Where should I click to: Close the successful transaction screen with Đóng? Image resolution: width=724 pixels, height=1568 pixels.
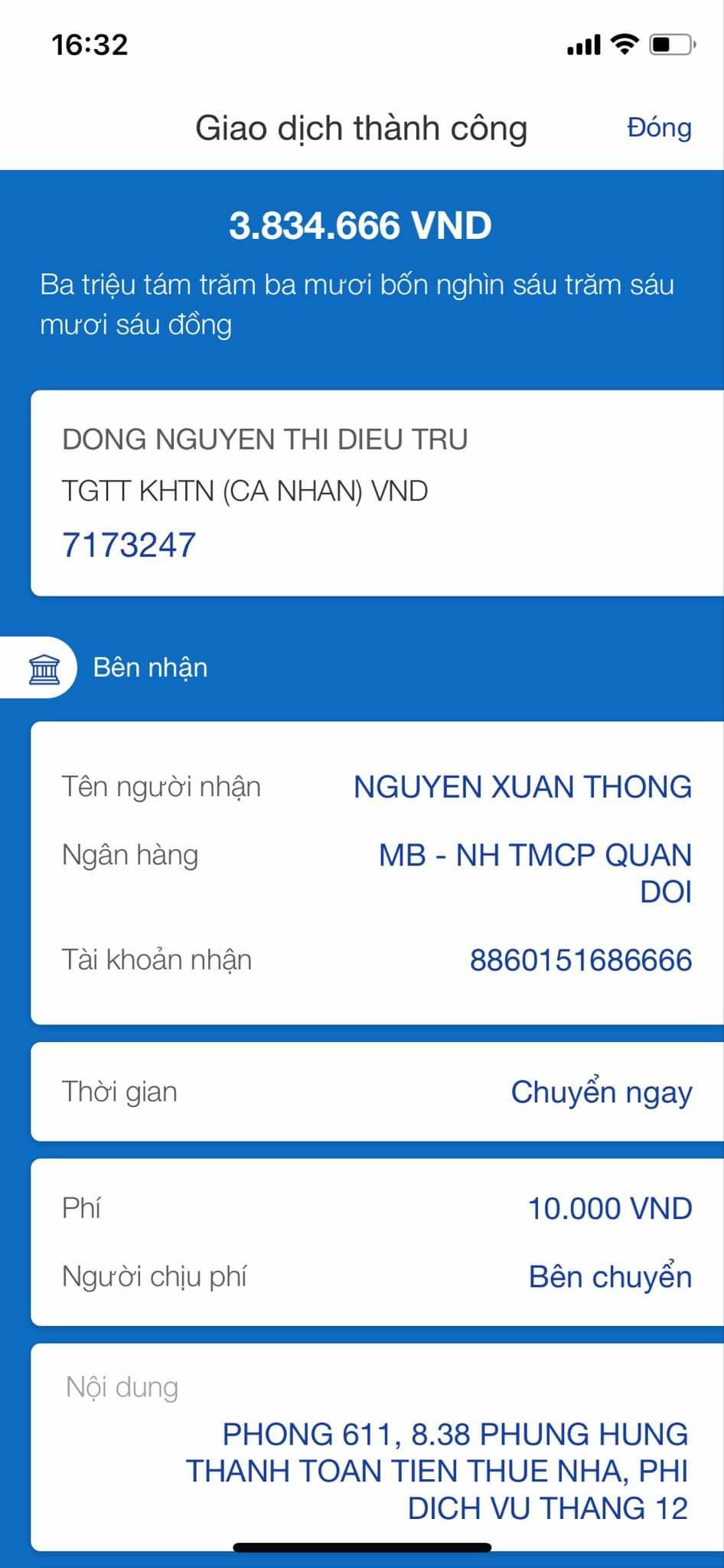pyautogui.click(x=659, y=128)
